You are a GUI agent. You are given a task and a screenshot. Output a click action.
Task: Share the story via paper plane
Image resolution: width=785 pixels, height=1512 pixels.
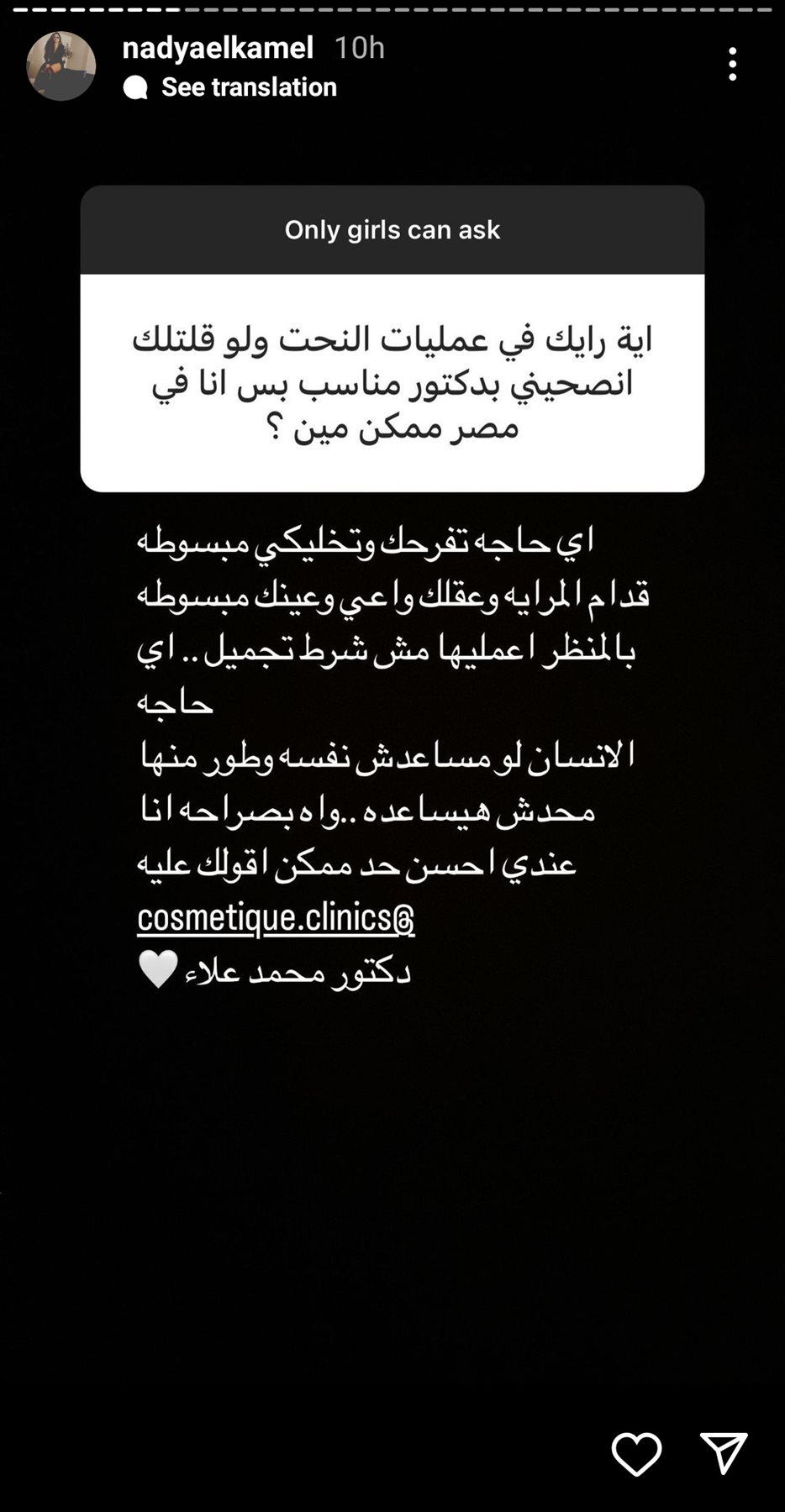(724, 1453)
